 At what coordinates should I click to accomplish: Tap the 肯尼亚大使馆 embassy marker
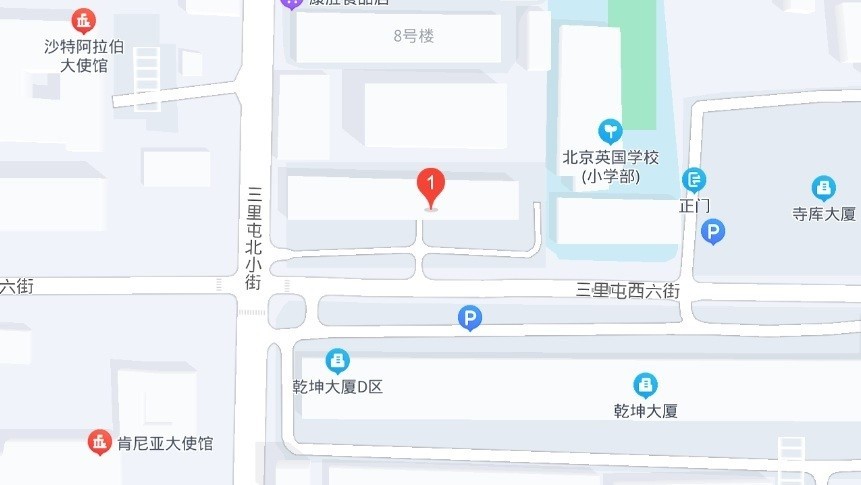(x=99, y=441)
